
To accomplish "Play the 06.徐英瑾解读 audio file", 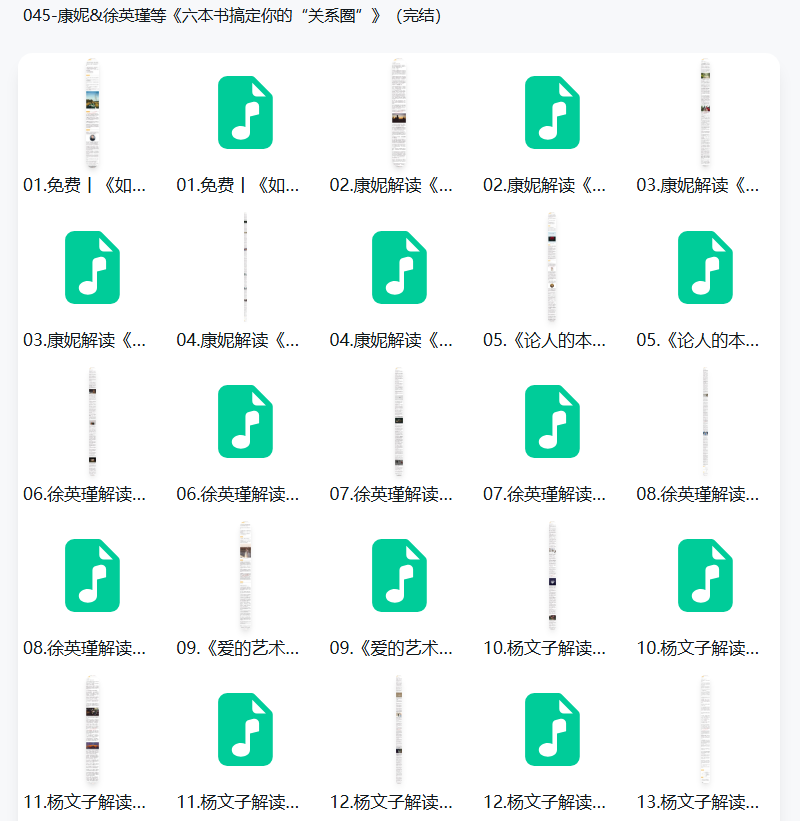I will [245, 421].
